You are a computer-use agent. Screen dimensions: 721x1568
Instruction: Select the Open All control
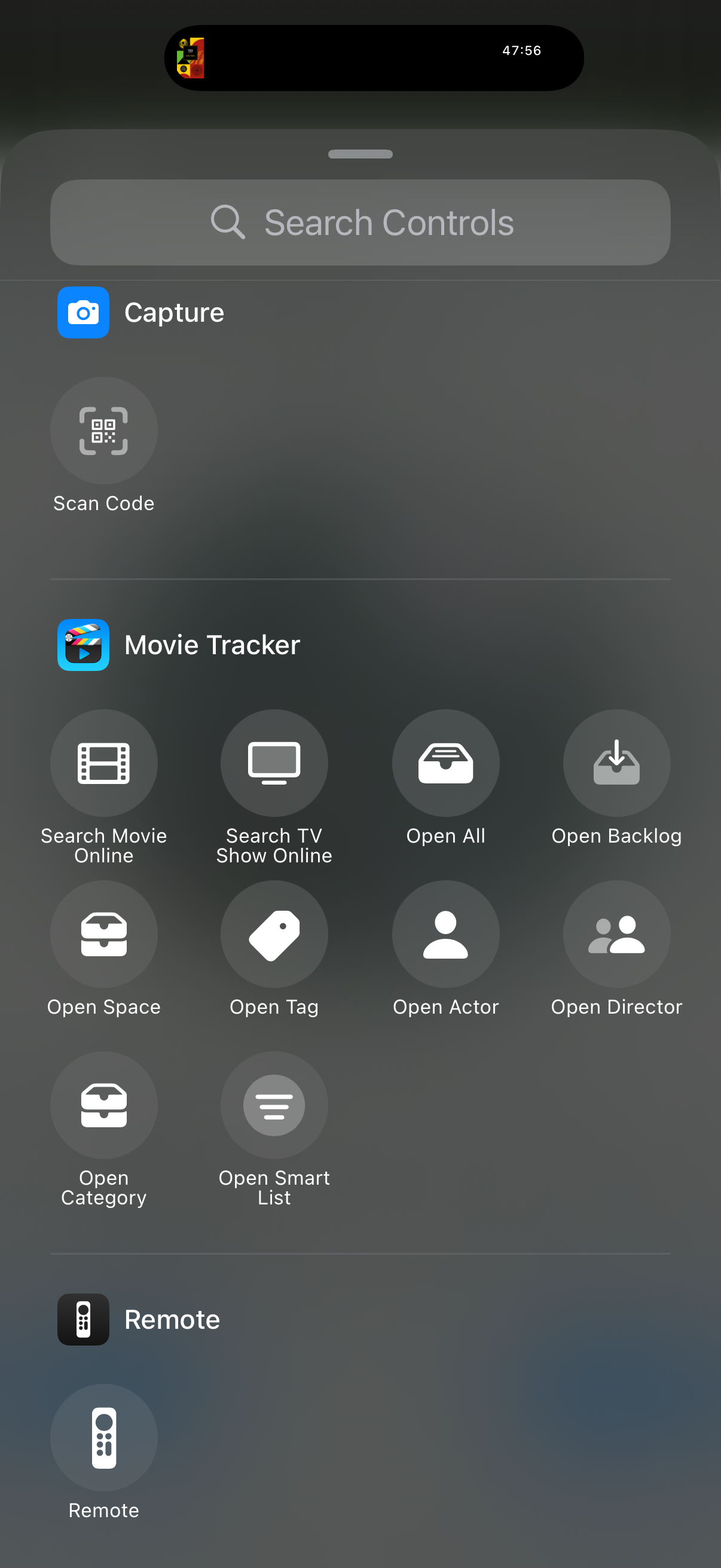[x=445, y=762]
